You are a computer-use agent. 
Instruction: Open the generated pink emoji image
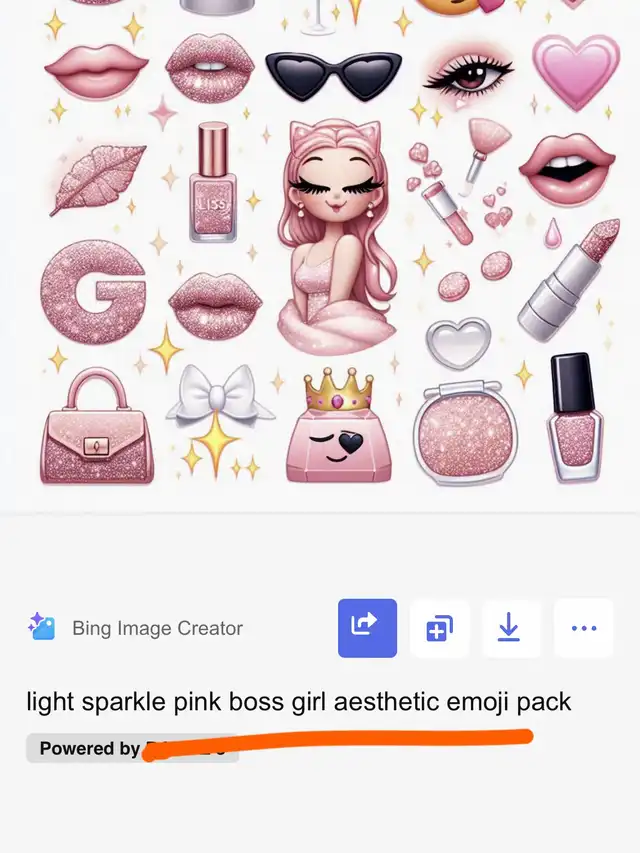click(320, 250)
